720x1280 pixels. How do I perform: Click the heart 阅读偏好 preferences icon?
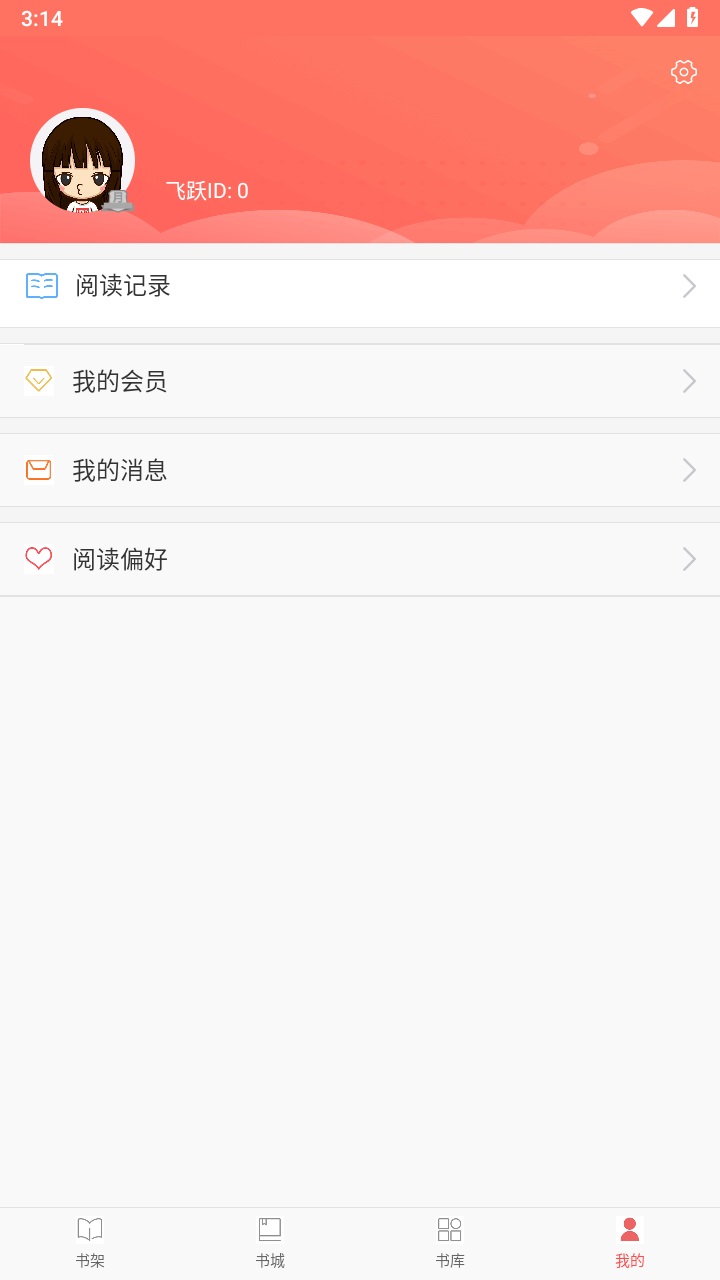point(38,559)
